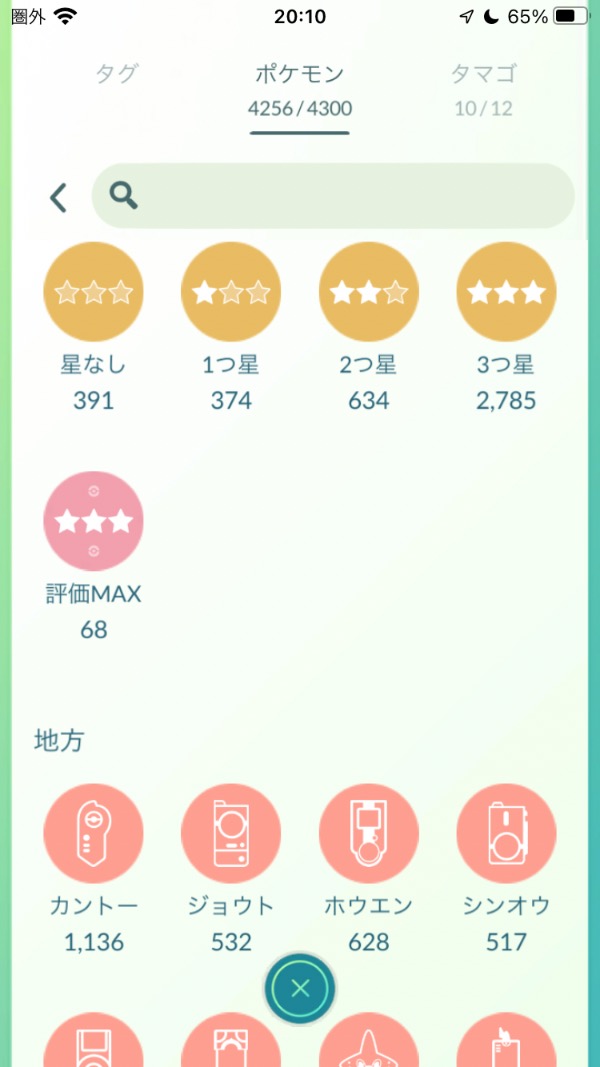Viewport: 600px width, 1067px height.
Task: Filter by ホウエン region
Action: (369, 833)
